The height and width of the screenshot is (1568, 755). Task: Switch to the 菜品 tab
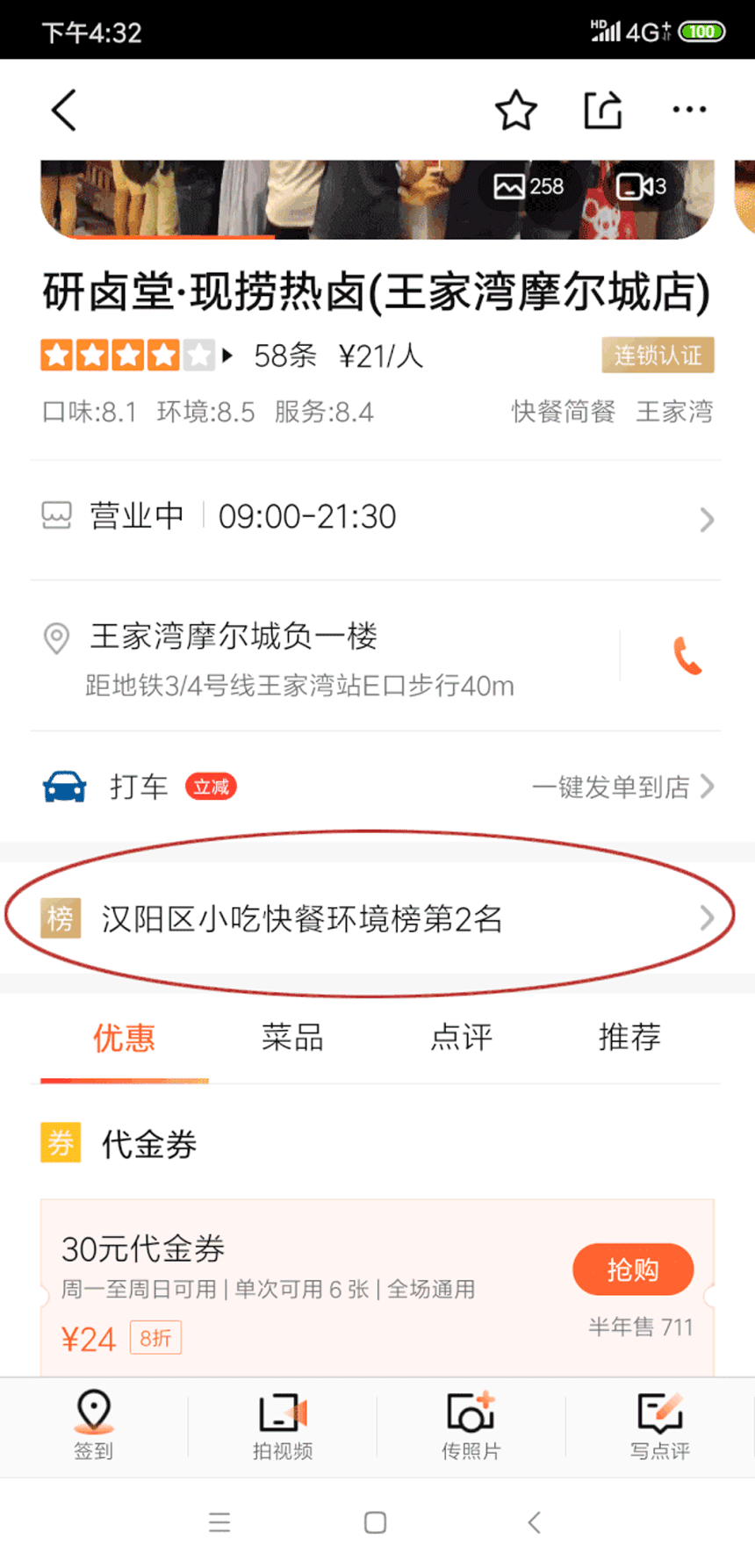coord(292,1038)
